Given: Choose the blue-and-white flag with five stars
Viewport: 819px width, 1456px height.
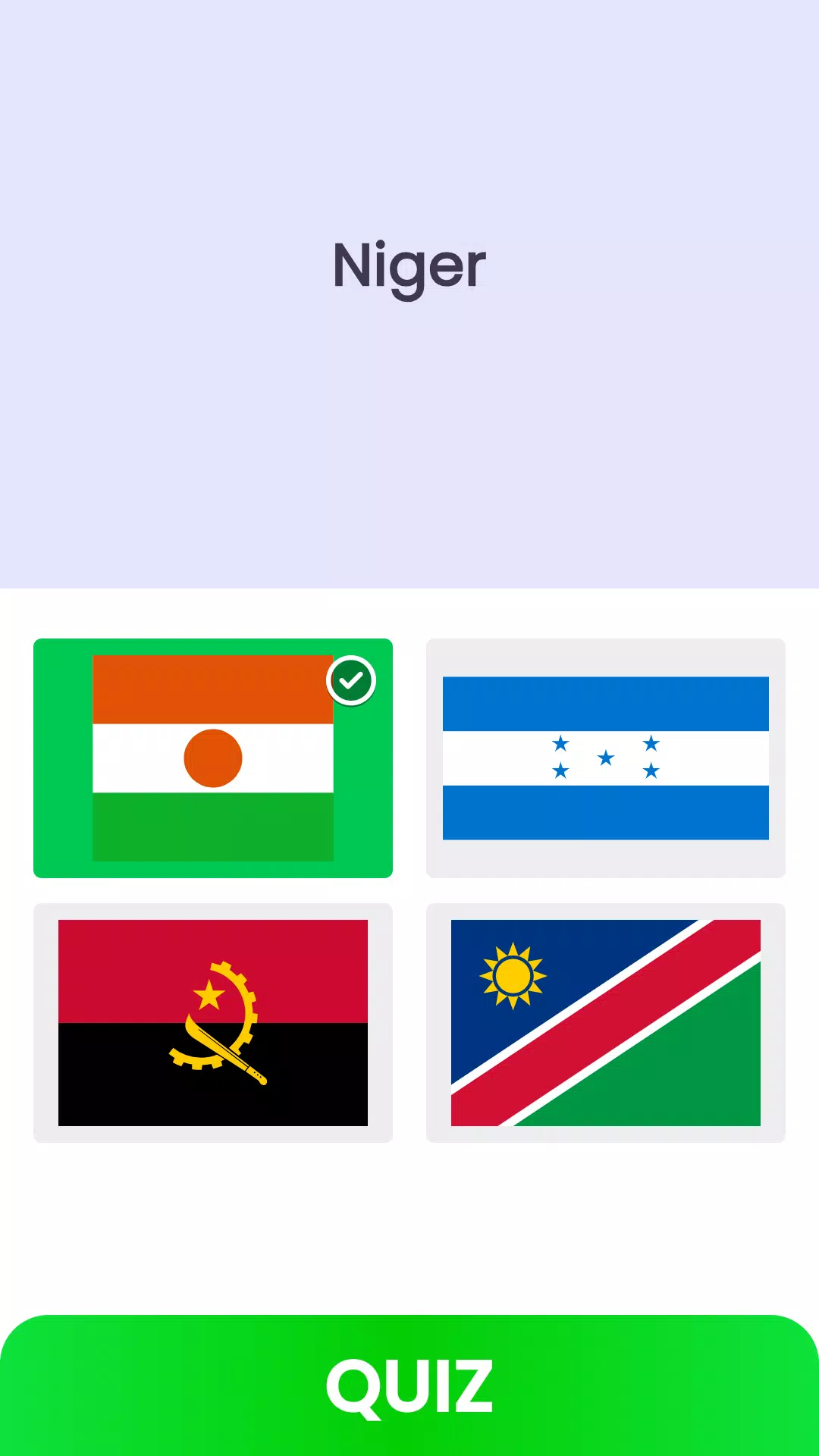Looking at the screenshot, I should (x=606, y=758).
